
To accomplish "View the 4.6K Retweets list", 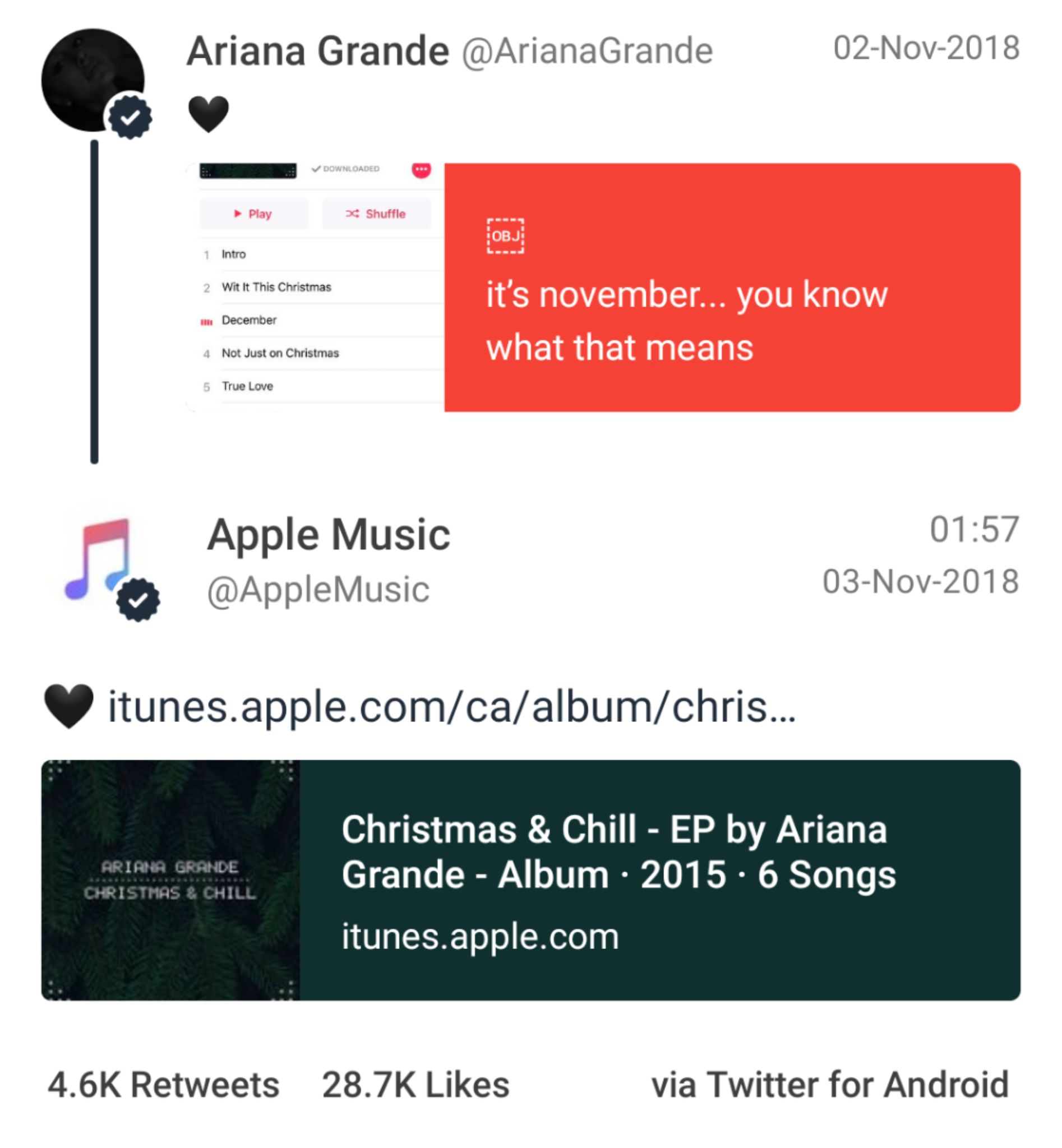I will click(163, 1085).
